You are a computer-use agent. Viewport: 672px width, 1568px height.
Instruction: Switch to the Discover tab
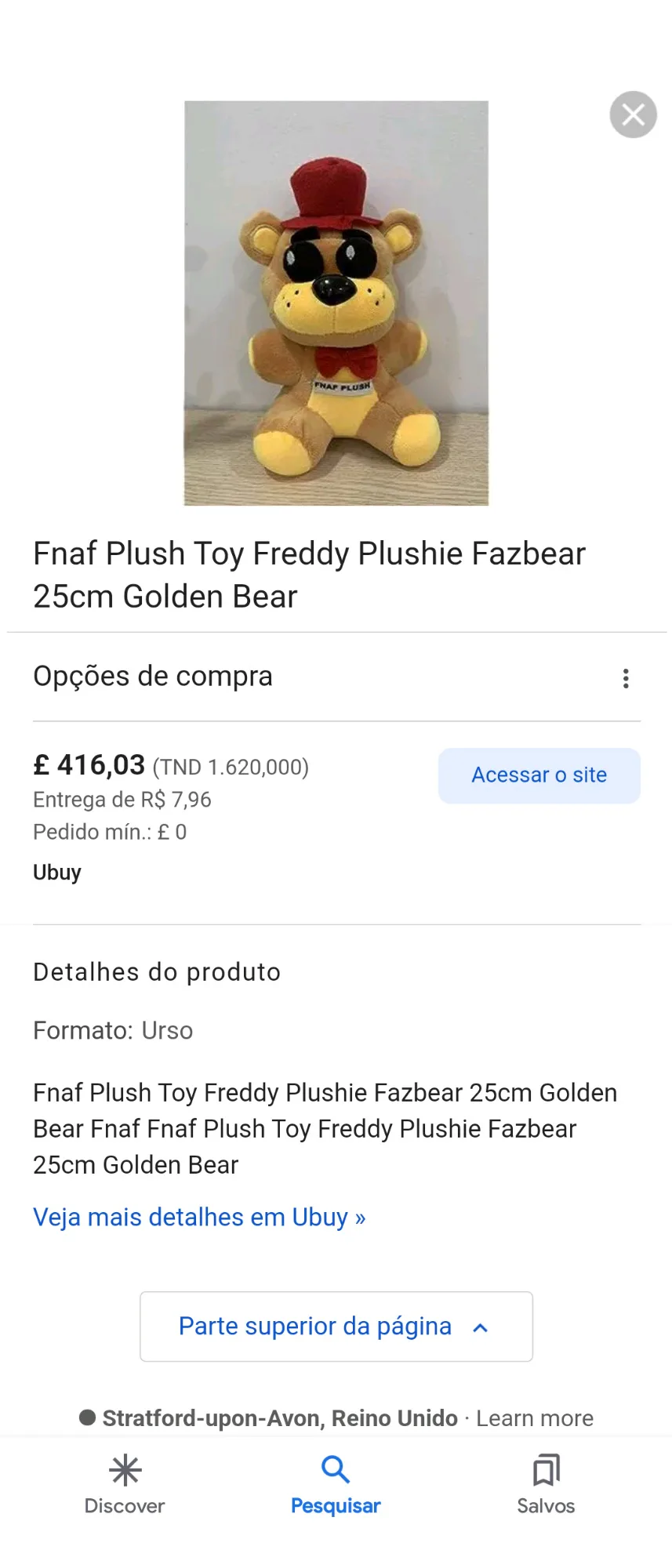(x=125, y=1483)
